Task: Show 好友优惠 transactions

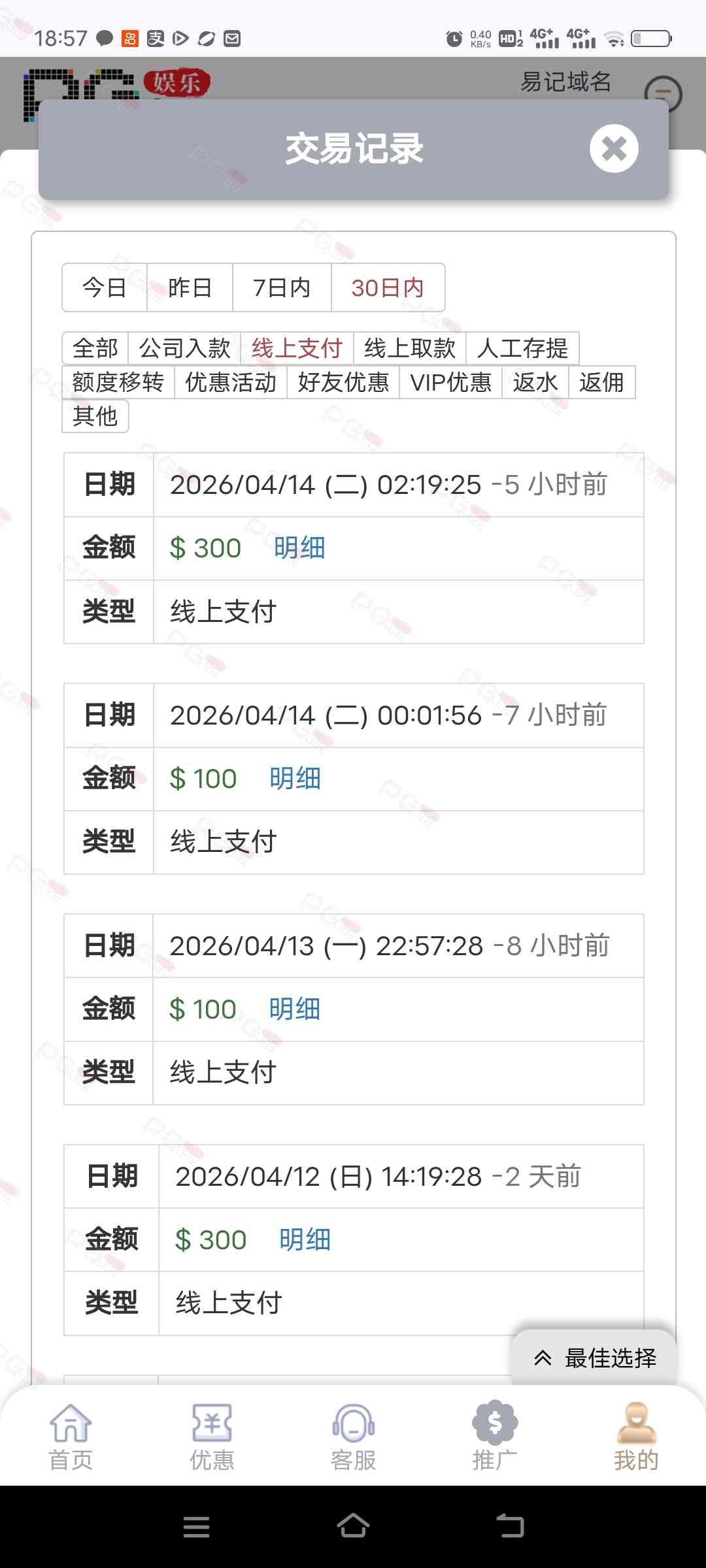Action: [x=343, y=382]
